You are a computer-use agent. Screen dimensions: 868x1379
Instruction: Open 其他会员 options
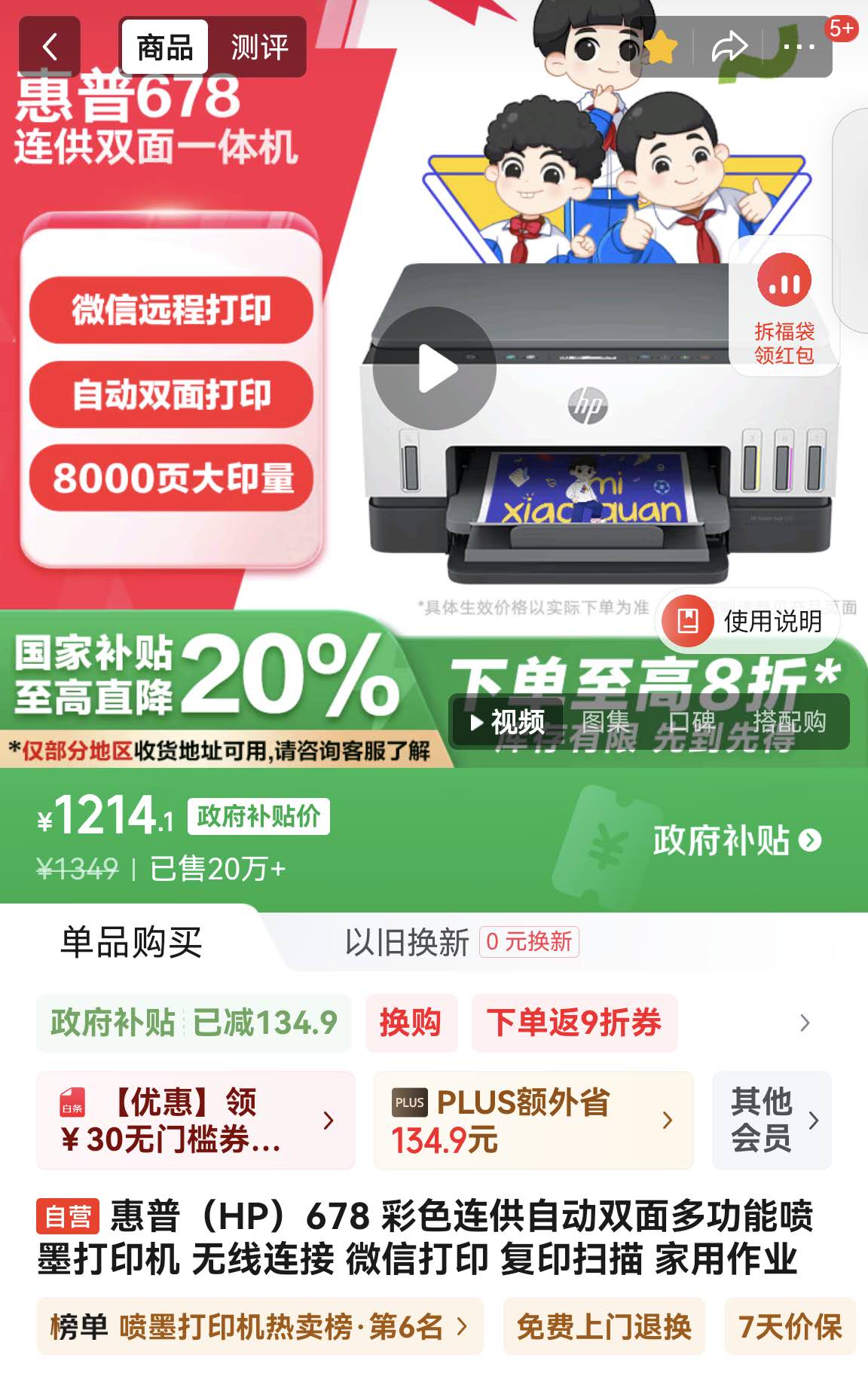pyautogui.click(x=772, y=1121)
